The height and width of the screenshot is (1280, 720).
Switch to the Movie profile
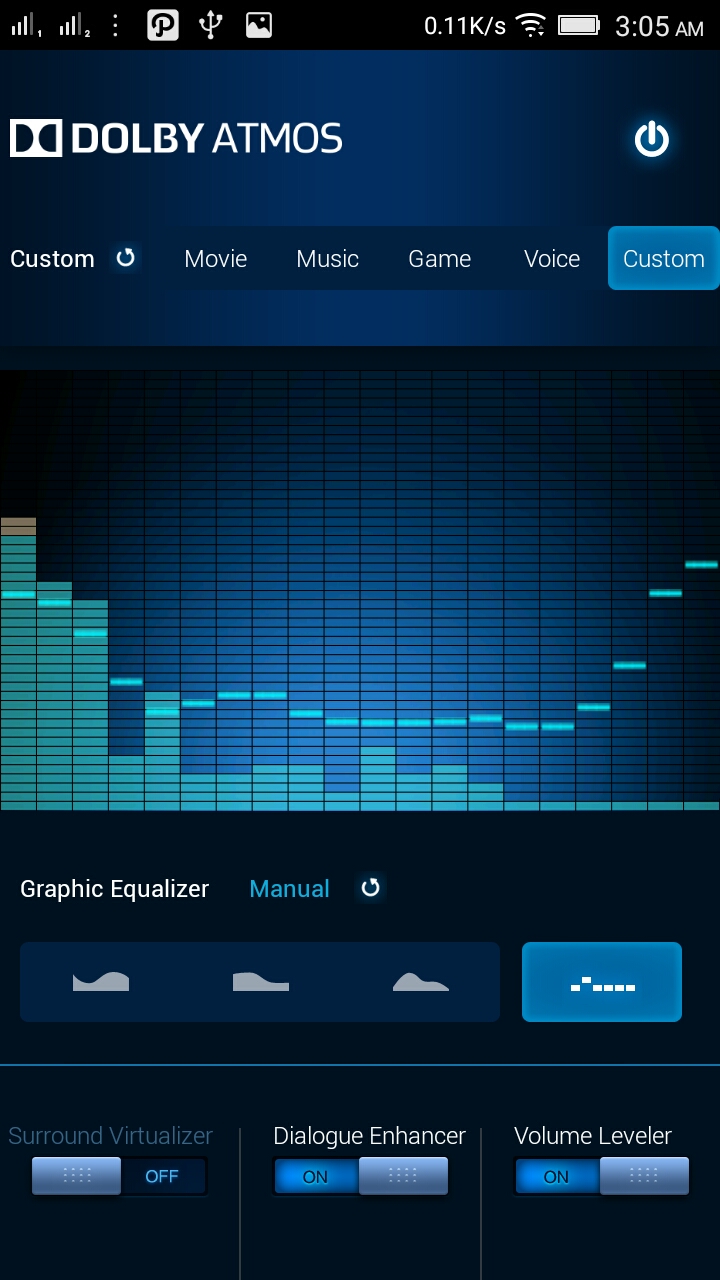(x=216, y=259)
